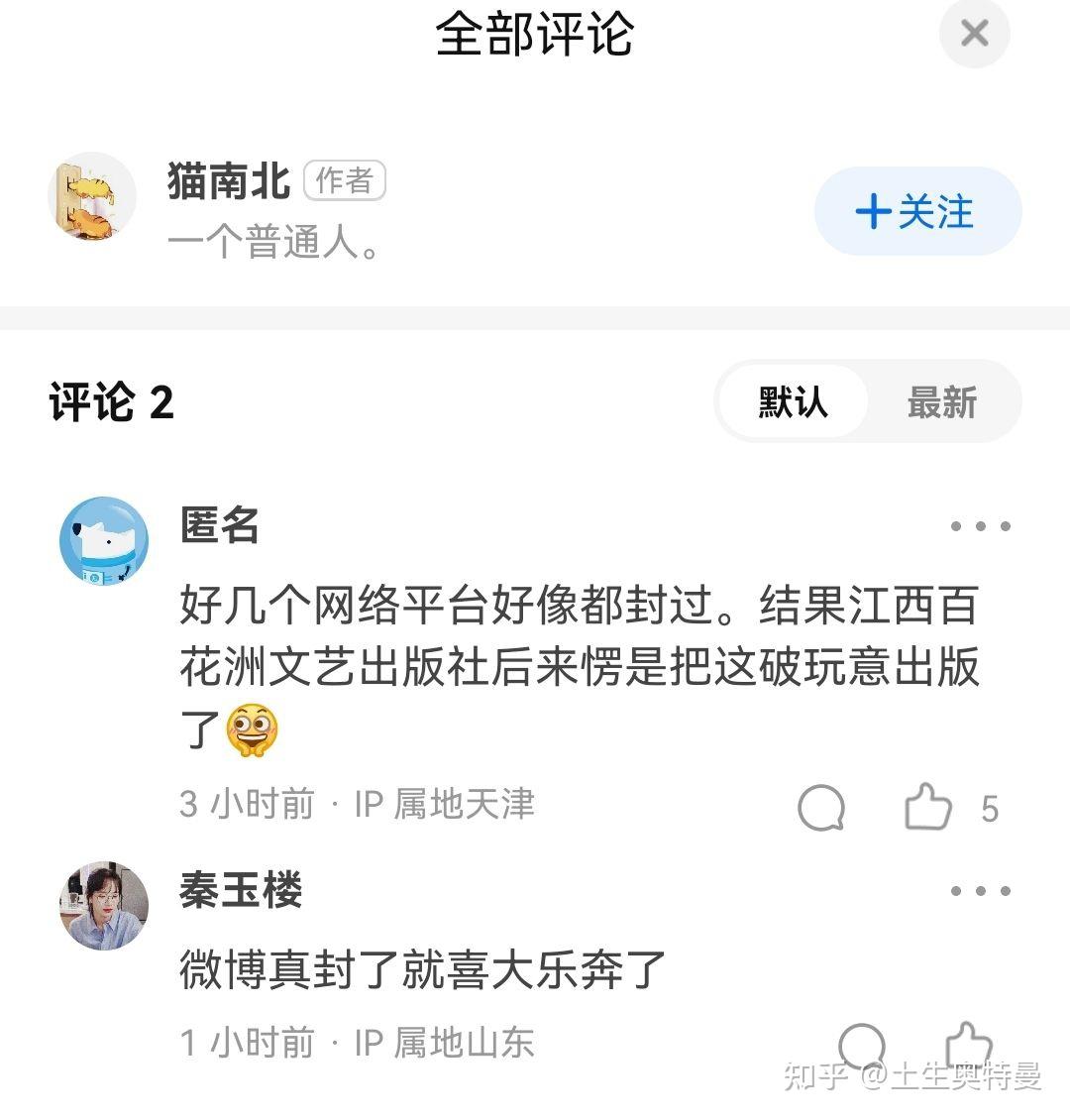Open 猫南北's profile avatar

(92, 197)
